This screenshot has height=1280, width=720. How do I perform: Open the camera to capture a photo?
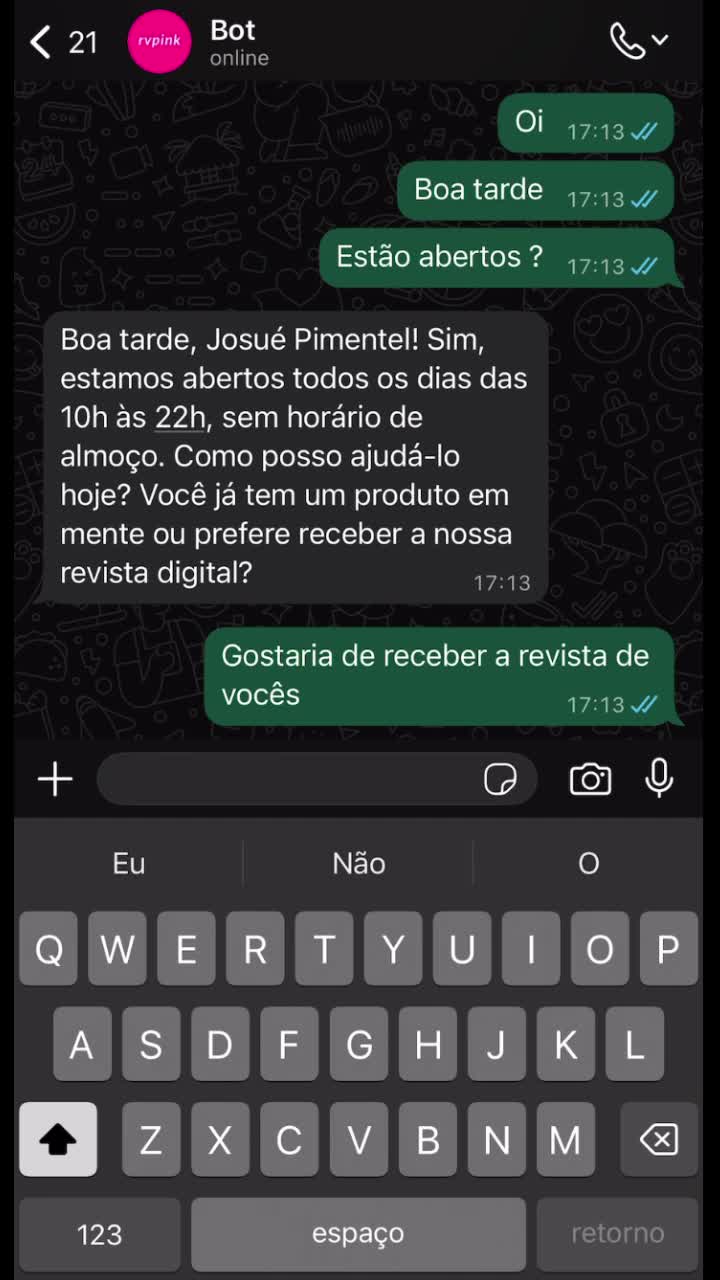click(590, 779)
